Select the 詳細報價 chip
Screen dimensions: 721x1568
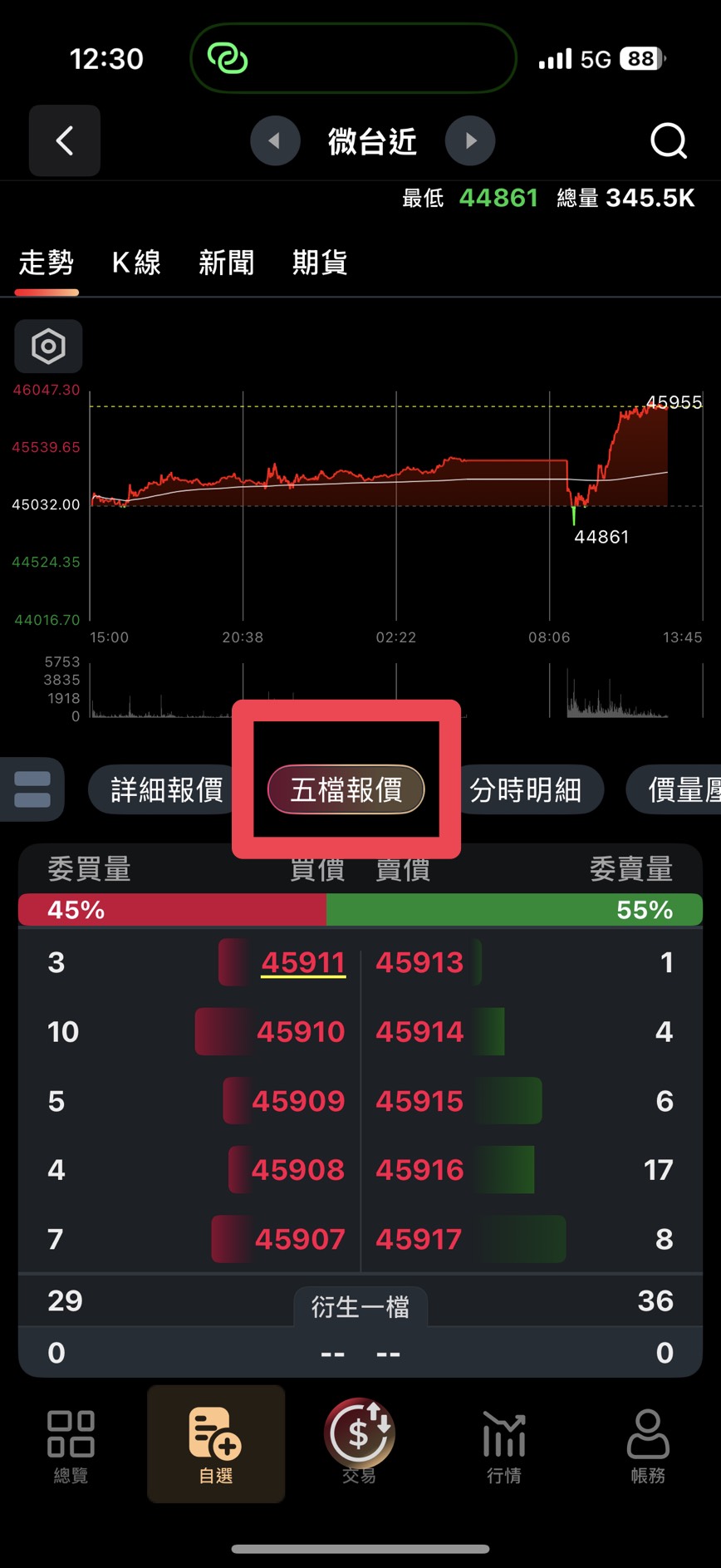pyautogui.click(x=166, y=789)
